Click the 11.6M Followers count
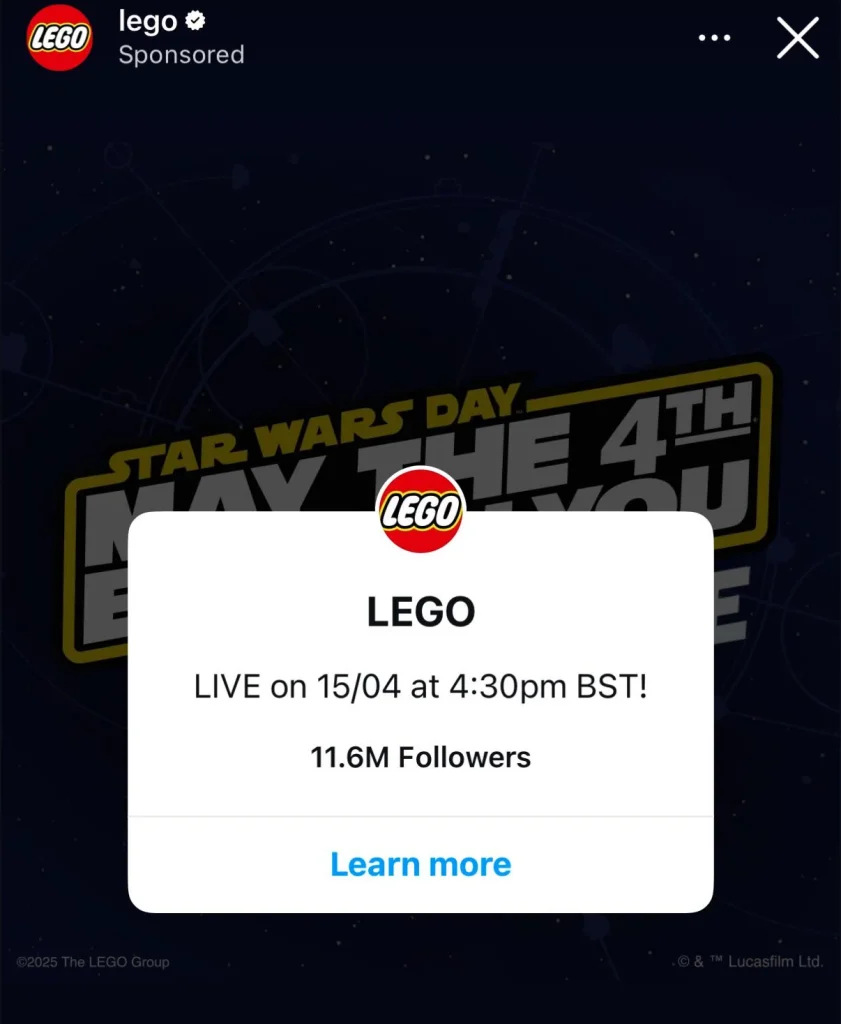This screenshot has width=841, height=1024. 421,757
